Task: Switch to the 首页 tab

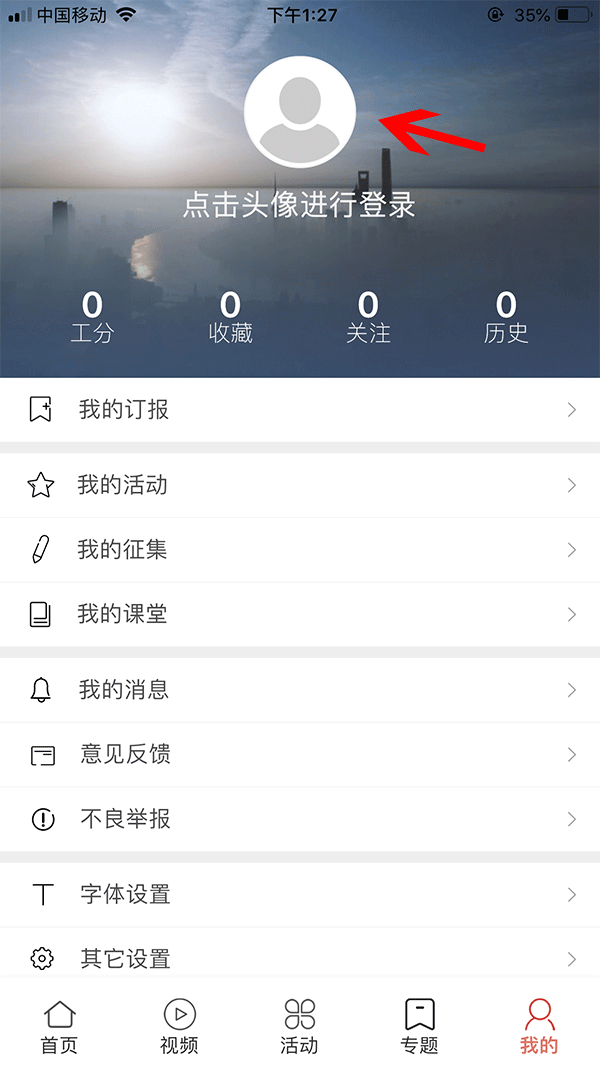Action: pyautogui.click(x=60, y=1027)
